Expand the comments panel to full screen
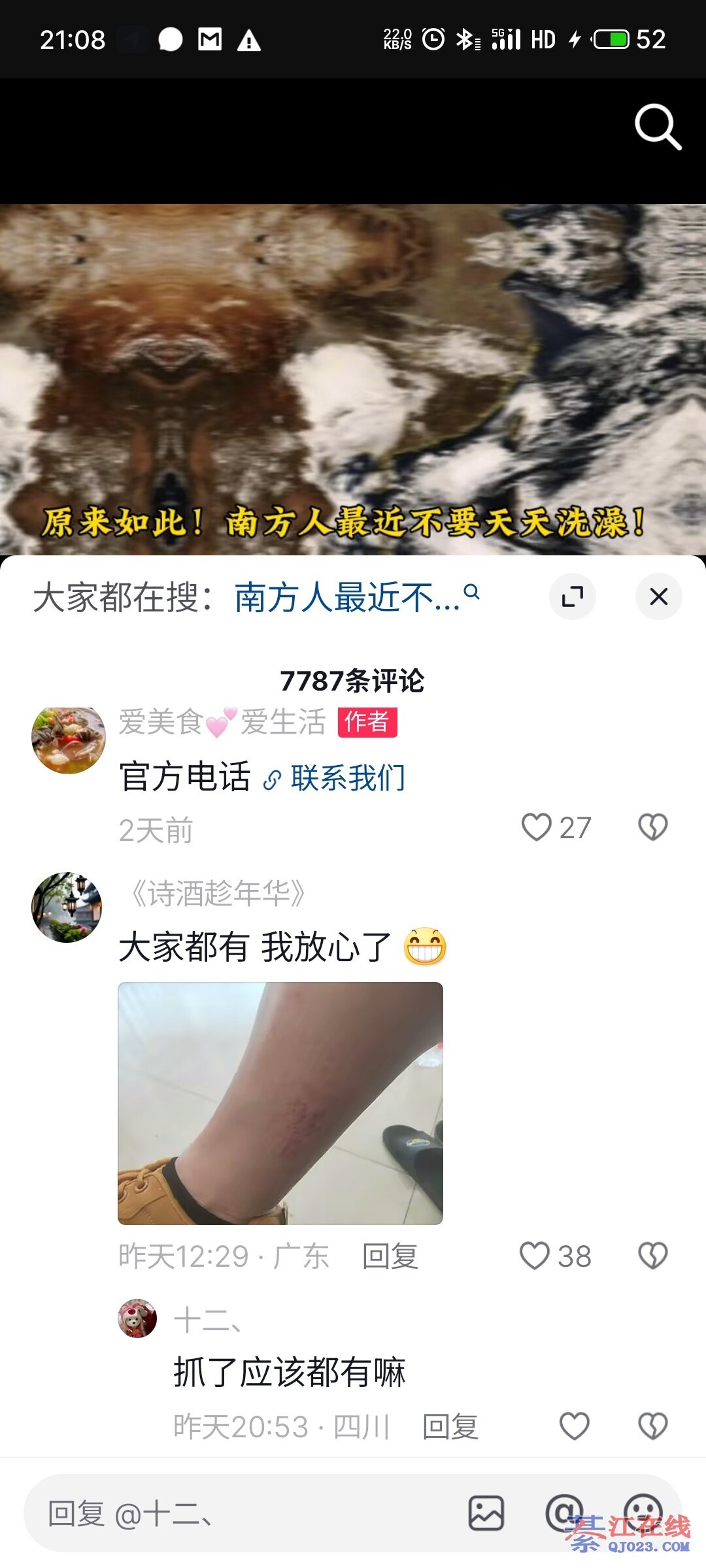Screen dimensions: 706x1568 click(x=573, y=596)
